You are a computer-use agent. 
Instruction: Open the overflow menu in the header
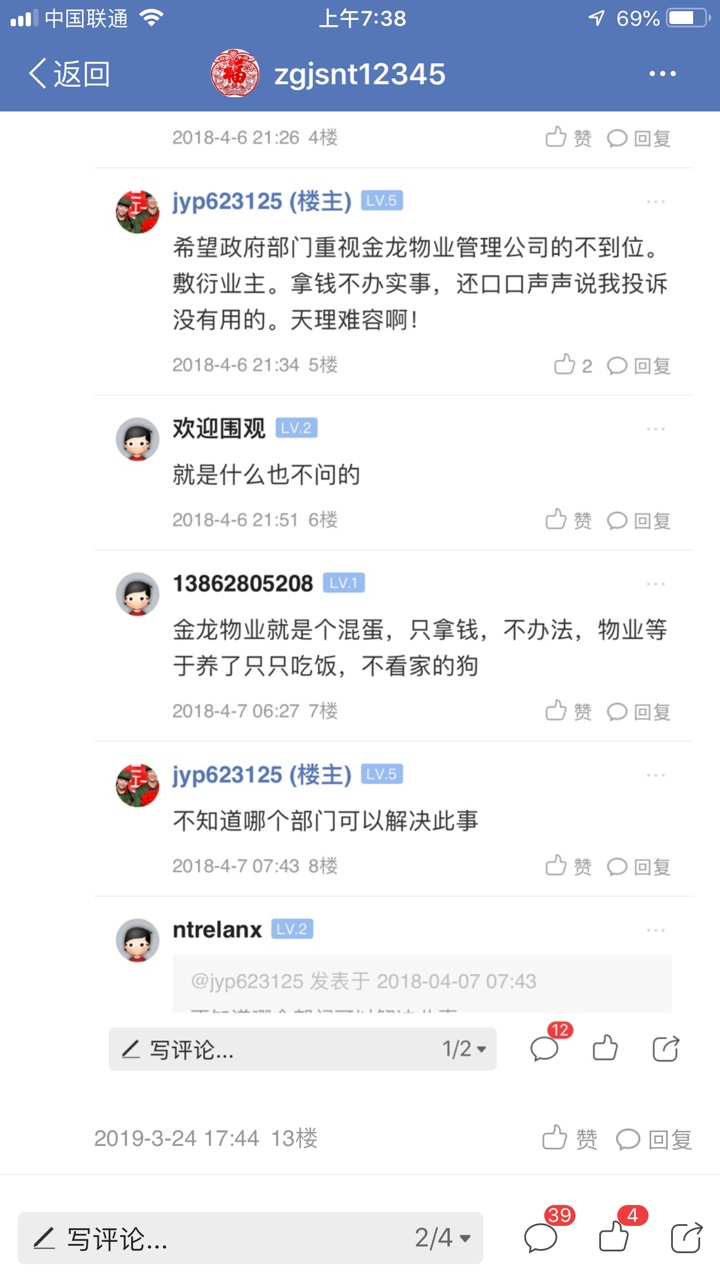pos(663,74)
